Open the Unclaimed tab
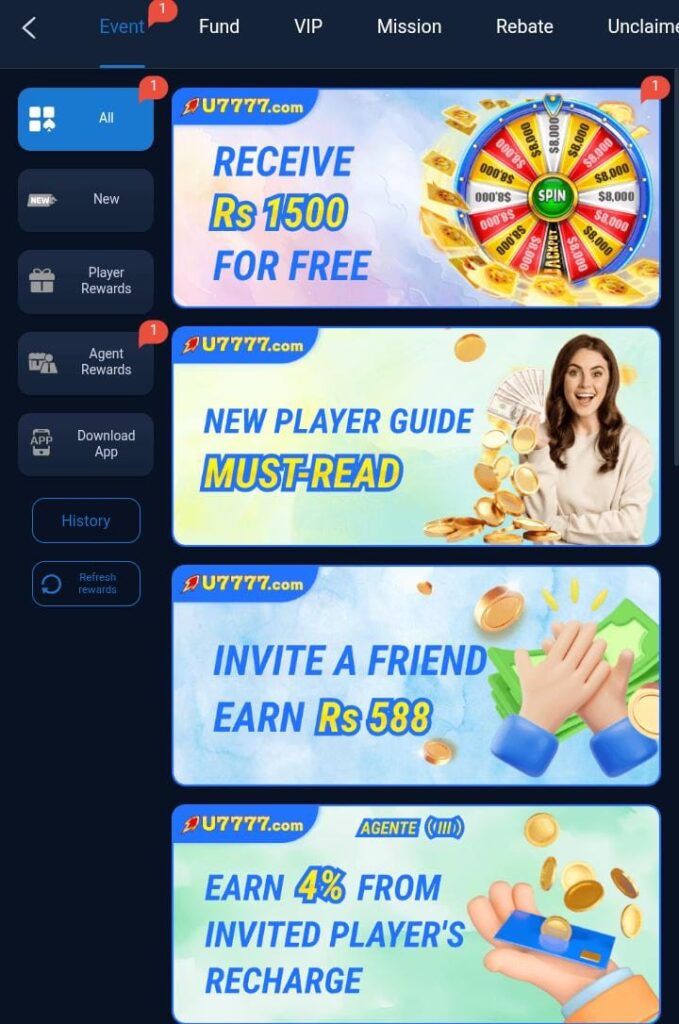Viewport: 679px width, 1024px height. (x=642, y=27)
